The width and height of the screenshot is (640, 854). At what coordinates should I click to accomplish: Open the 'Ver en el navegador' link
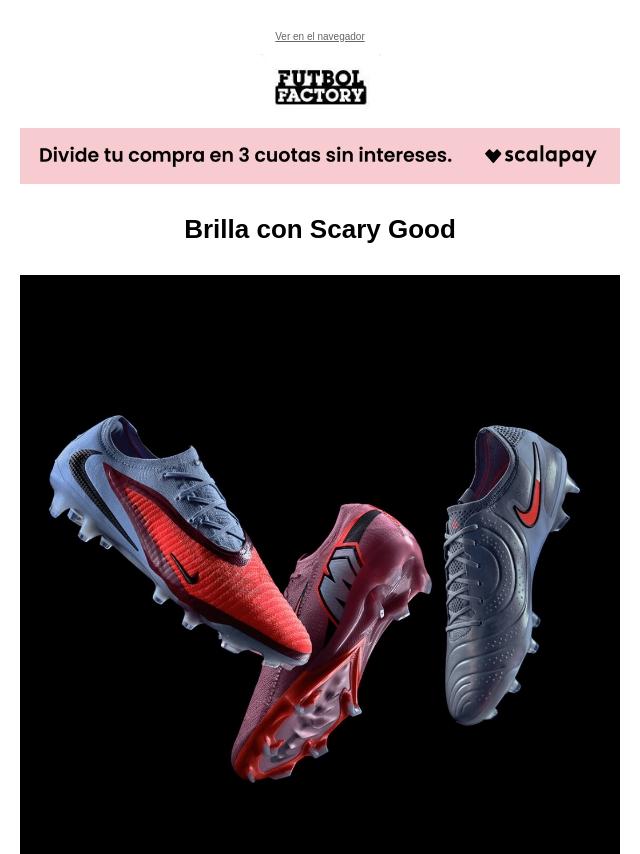(320, 37)
